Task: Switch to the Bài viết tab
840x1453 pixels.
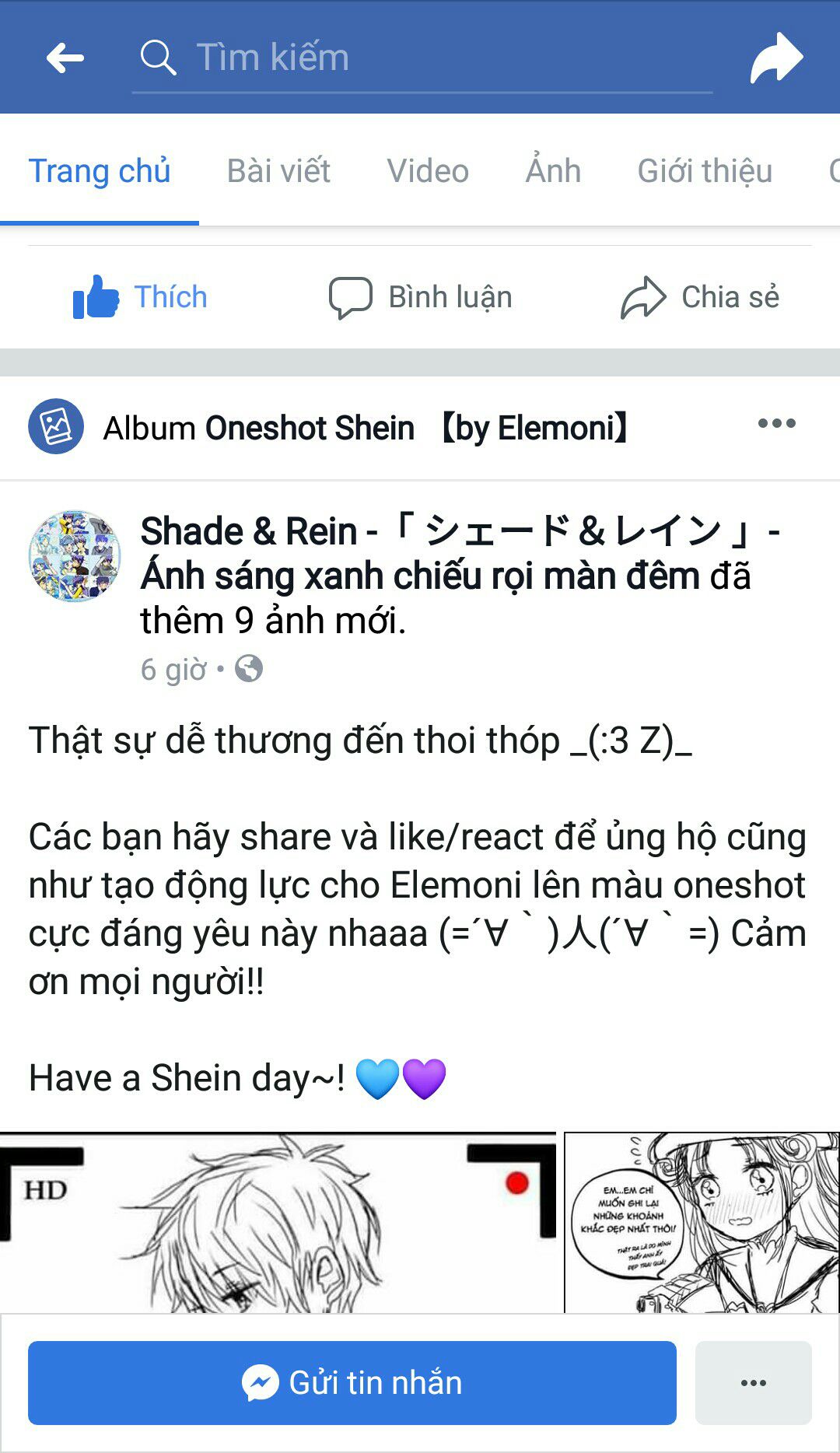Action: point(278,171)
